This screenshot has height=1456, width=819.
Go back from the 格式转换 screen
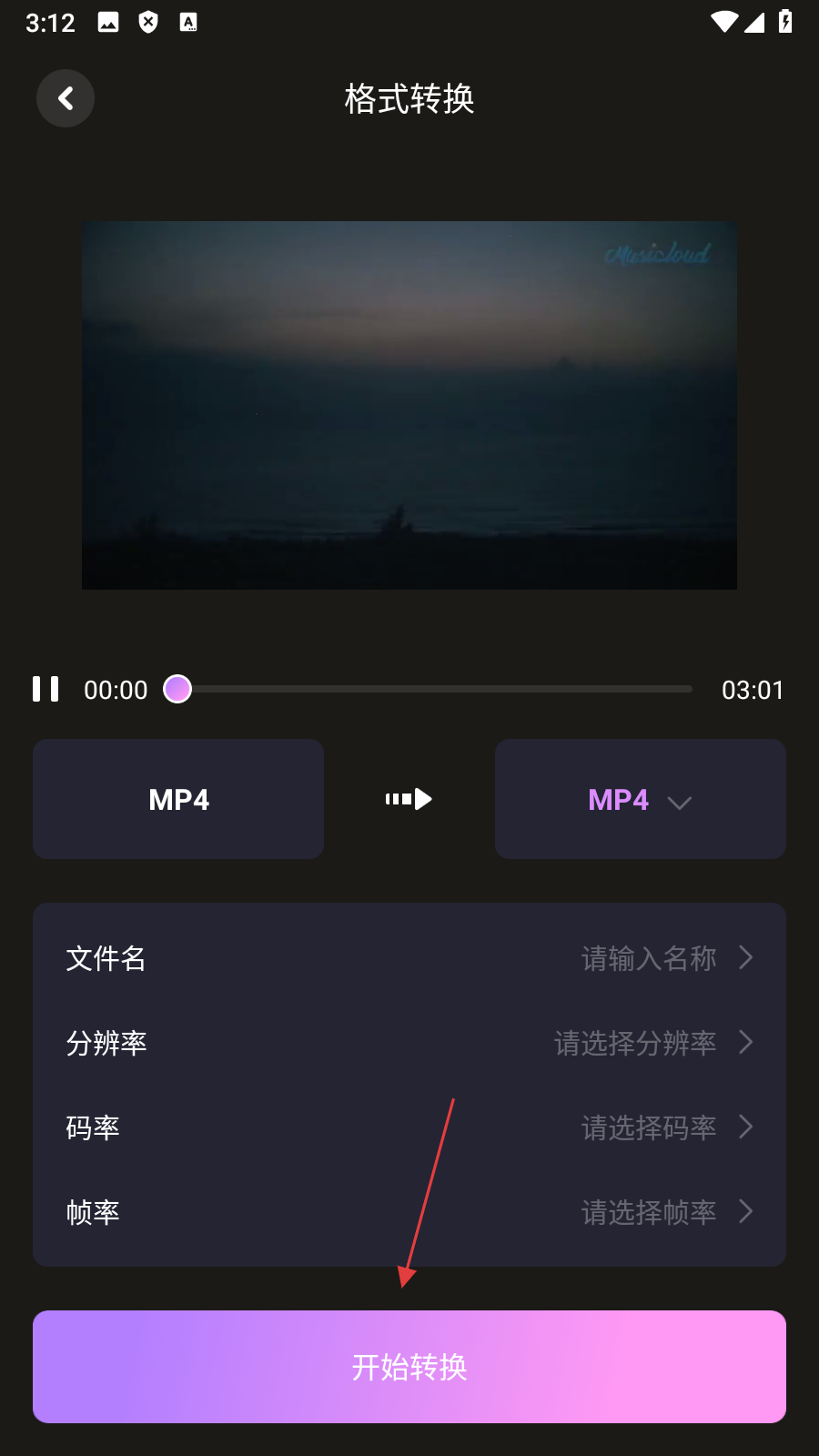66,98
